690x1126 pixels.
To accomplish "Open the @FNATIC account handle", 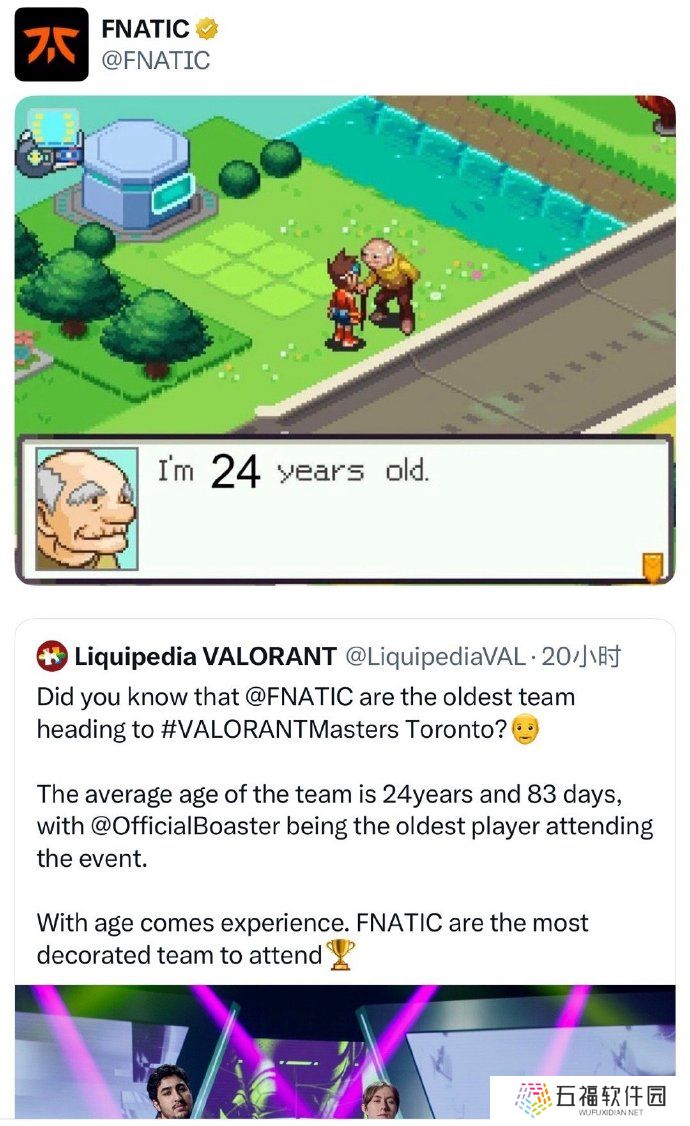I will (155, 61).
